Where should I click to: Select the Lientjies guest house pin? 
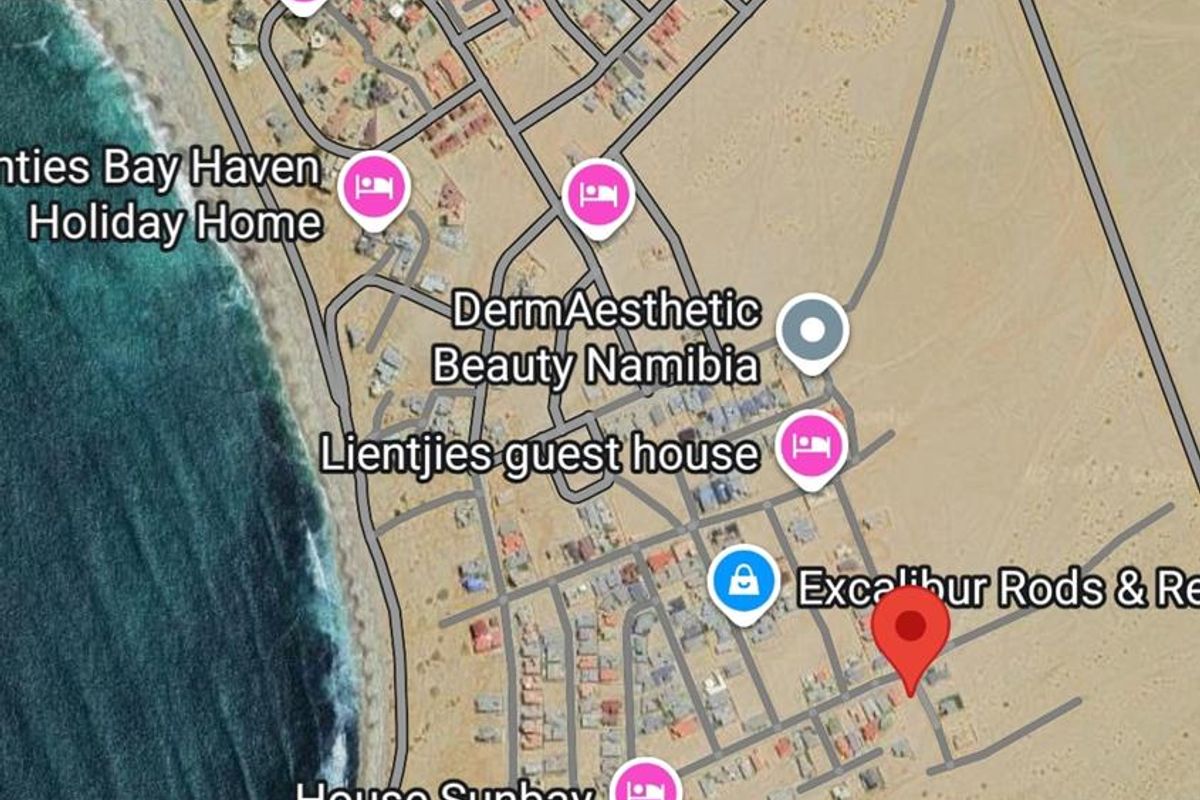(813, 445)
